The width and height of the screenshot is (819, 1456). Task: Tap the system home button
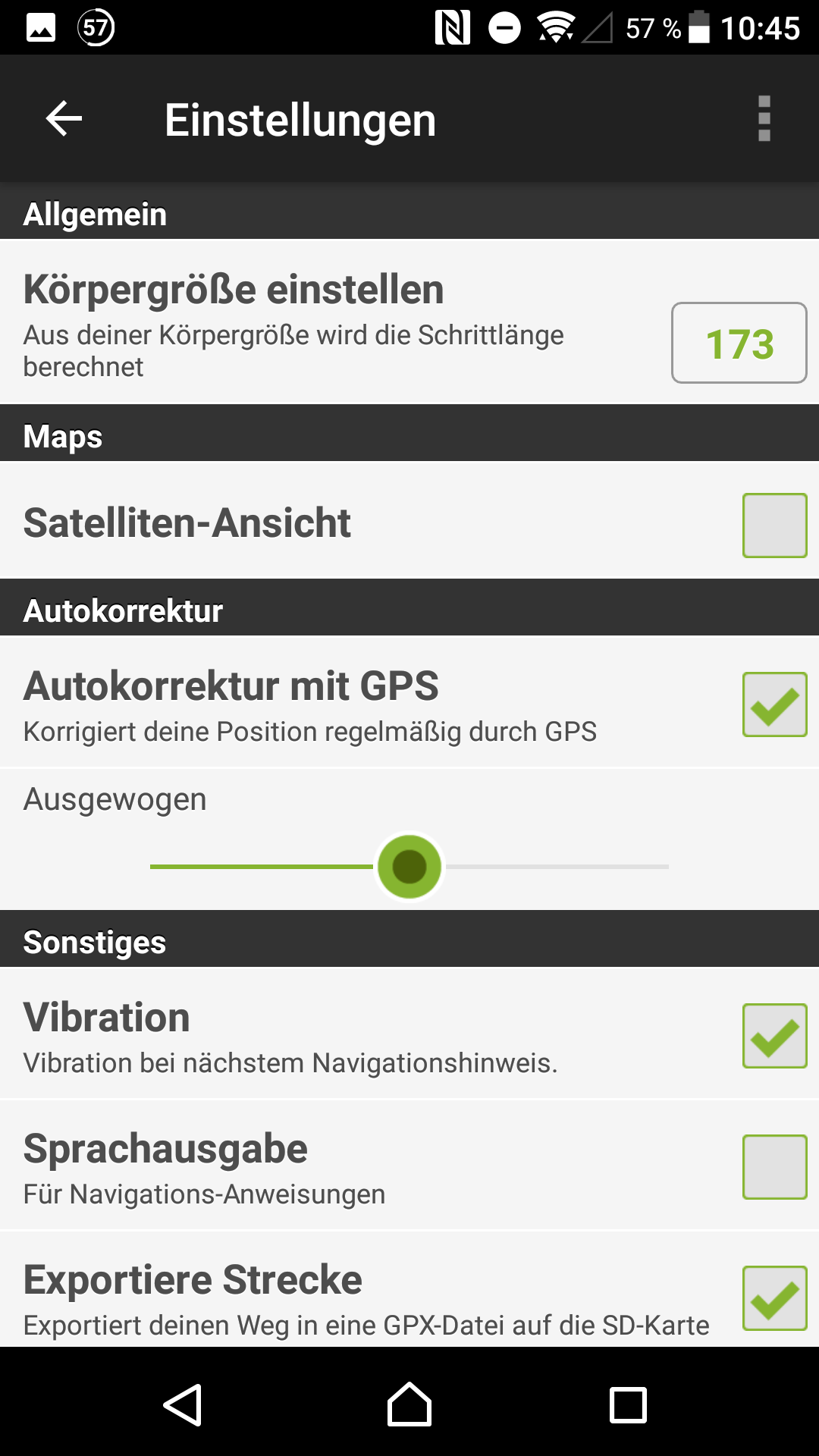click(409, 1404)
